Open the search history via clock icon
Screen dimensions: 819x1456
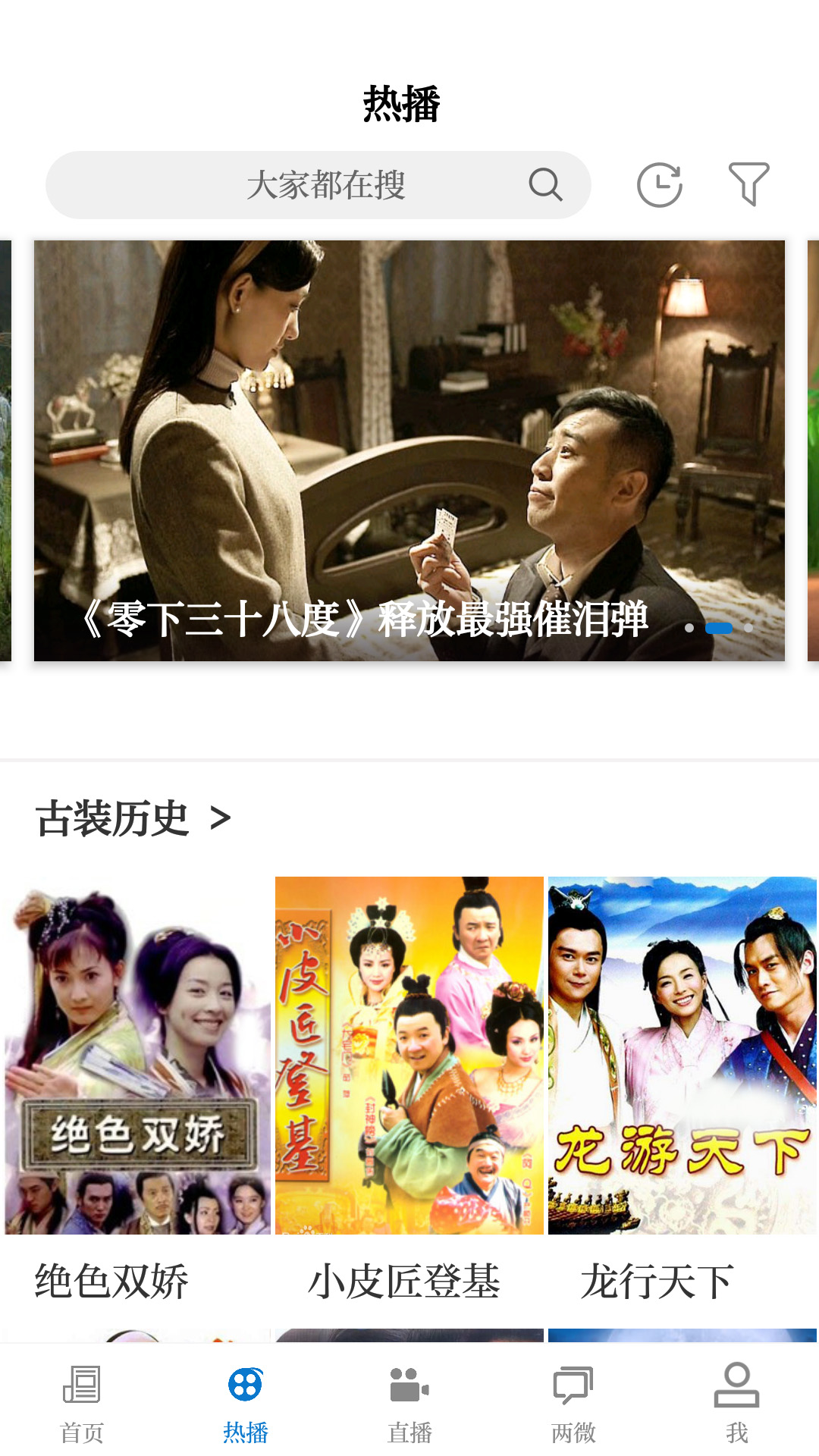pos(659,184)
